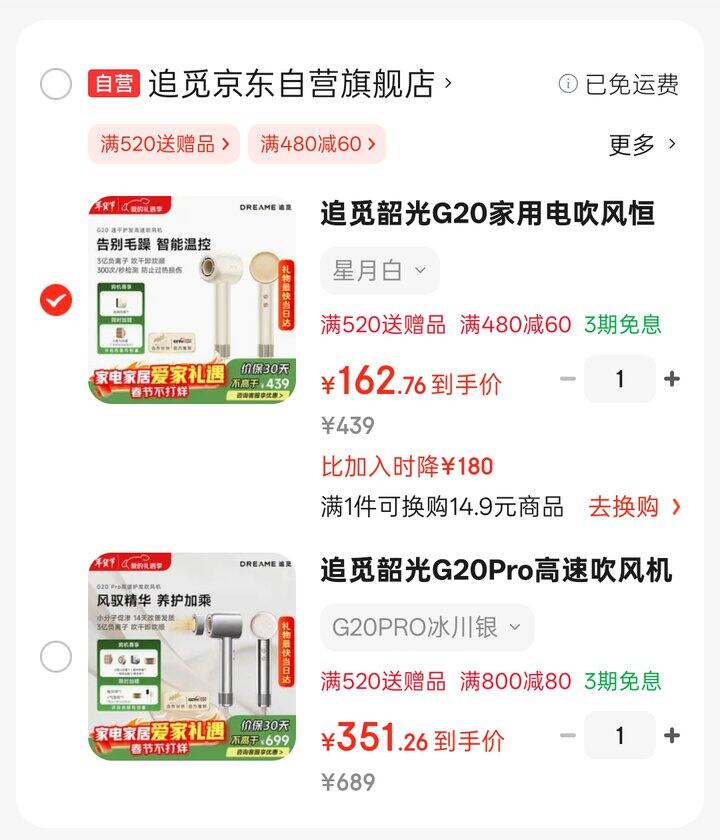The image size is (720, 840).
Task: Decrease quantity of the 追觅韶光G20Pro高速吹风机
Action: coord(568,736)
